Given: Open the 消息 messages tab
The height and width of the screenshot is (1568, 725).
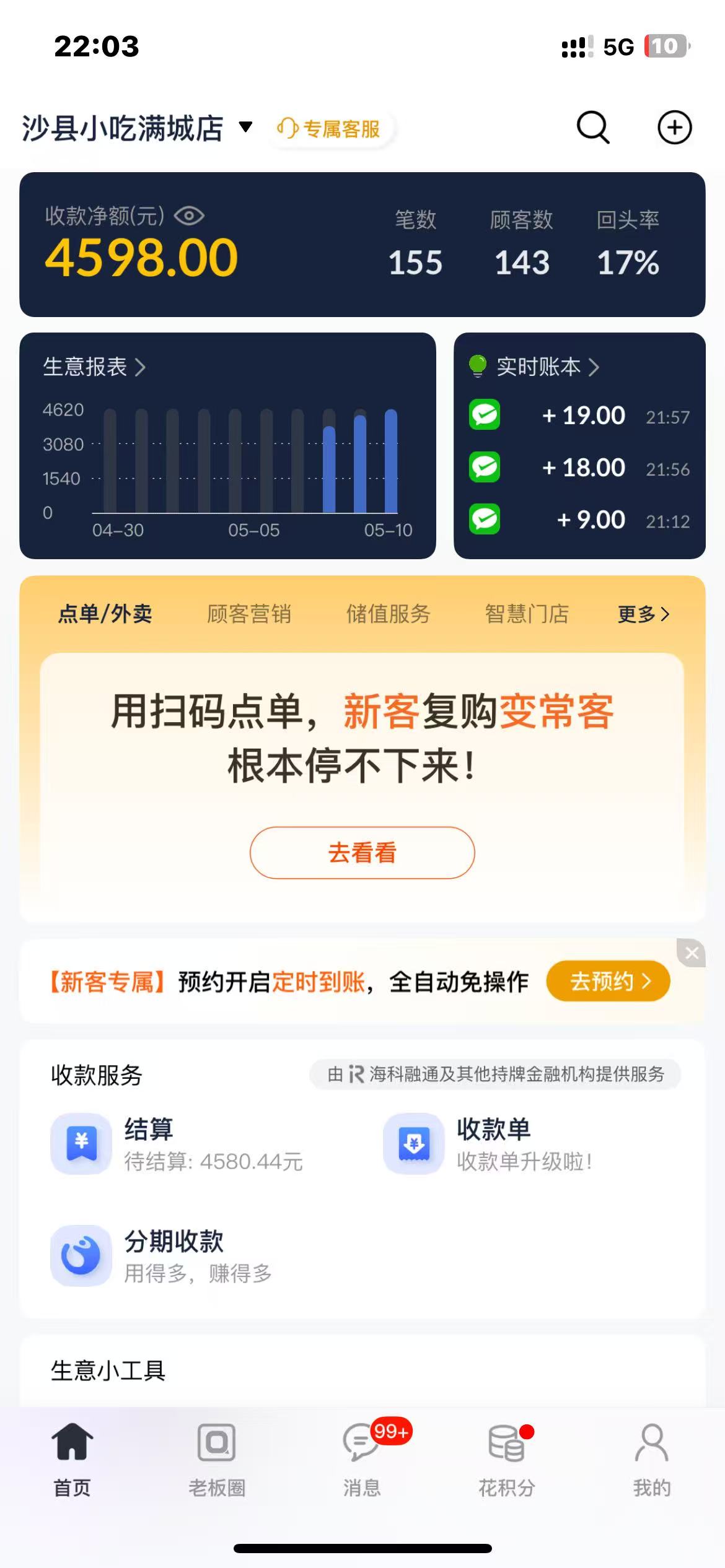Looking at the screenshot, I should [362, 1458].
